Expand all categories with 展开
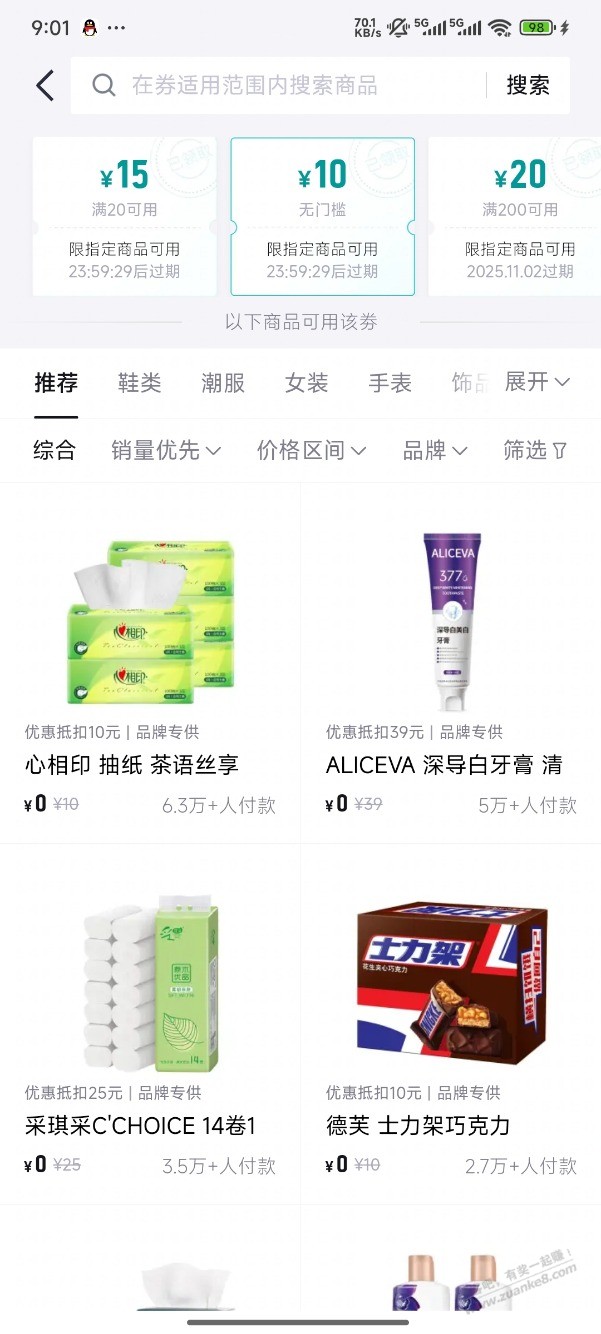Image resolution: width=601 pixels, height=1334 pixels. click(537, 382)
